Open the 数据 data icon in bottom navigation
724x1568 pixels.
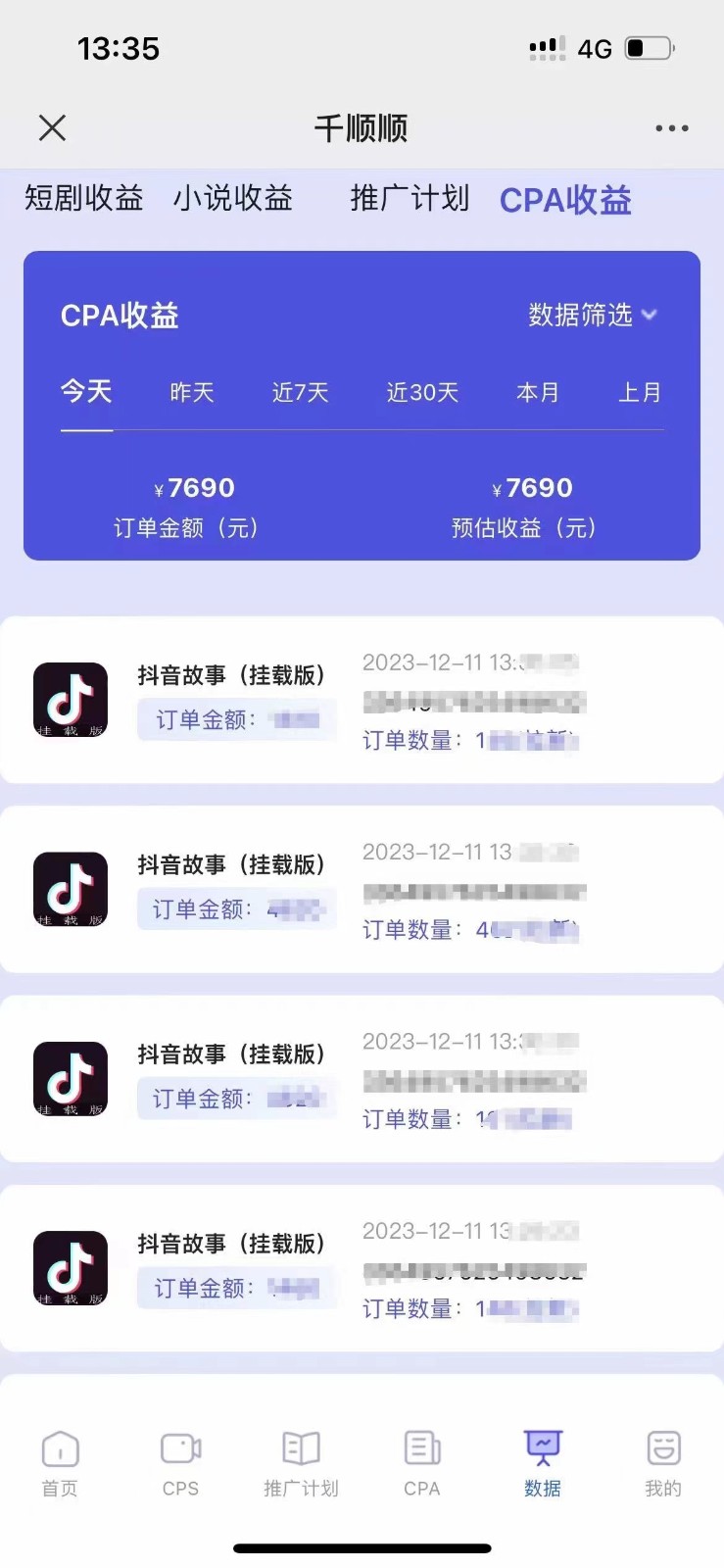pyautogui.click(x=542, y=1460)
